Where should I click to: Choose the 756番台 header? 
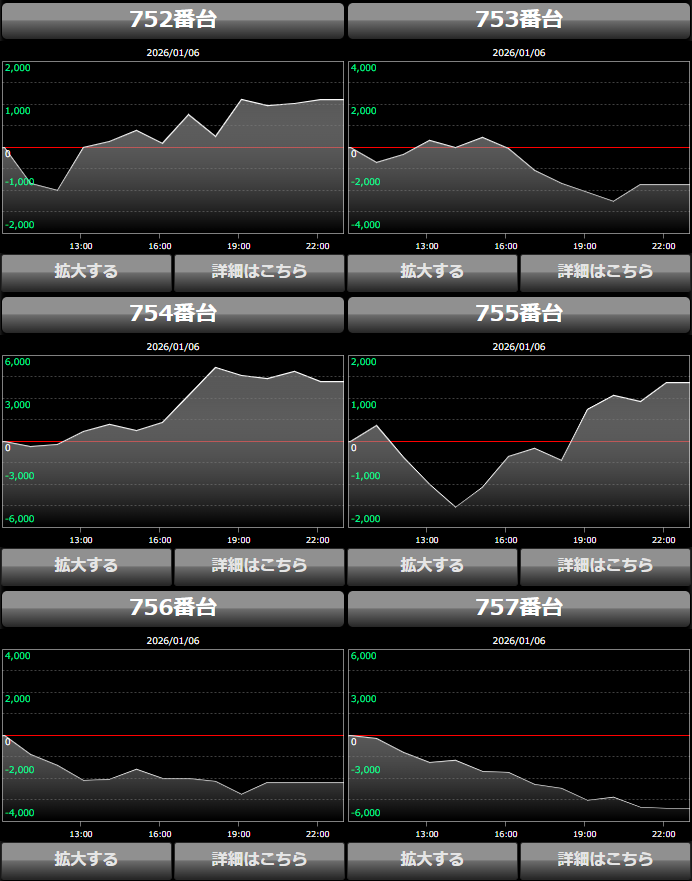point(173,608)
